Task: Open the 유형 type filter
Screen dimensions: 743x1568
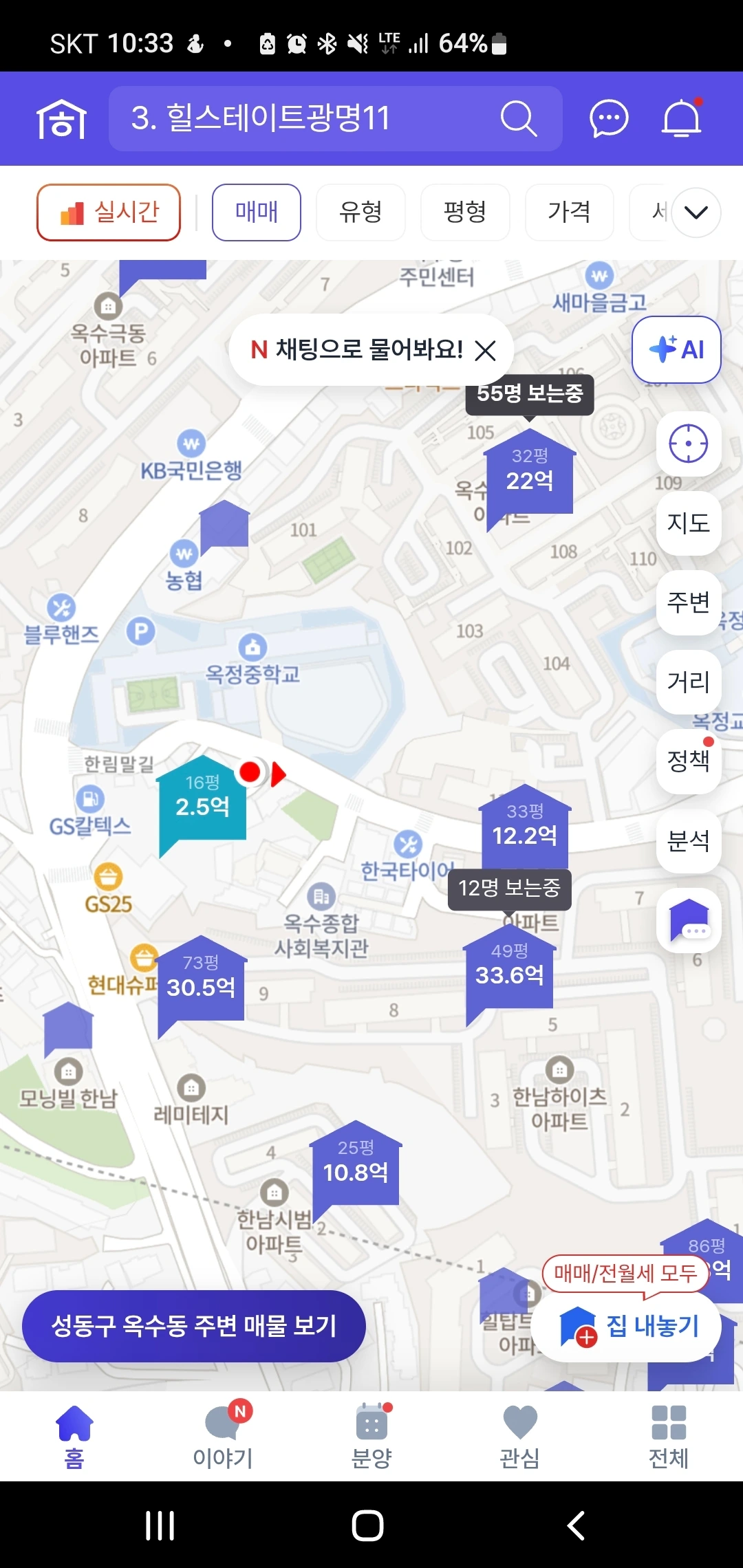Action: tap(360, 212)
